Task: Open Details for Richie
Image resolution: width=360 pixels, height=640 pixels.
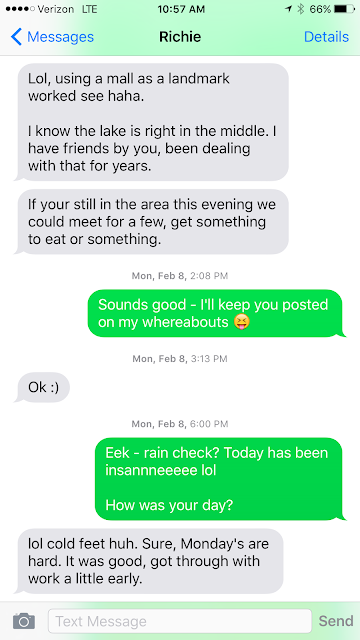Action: click(x=326, y=37)
